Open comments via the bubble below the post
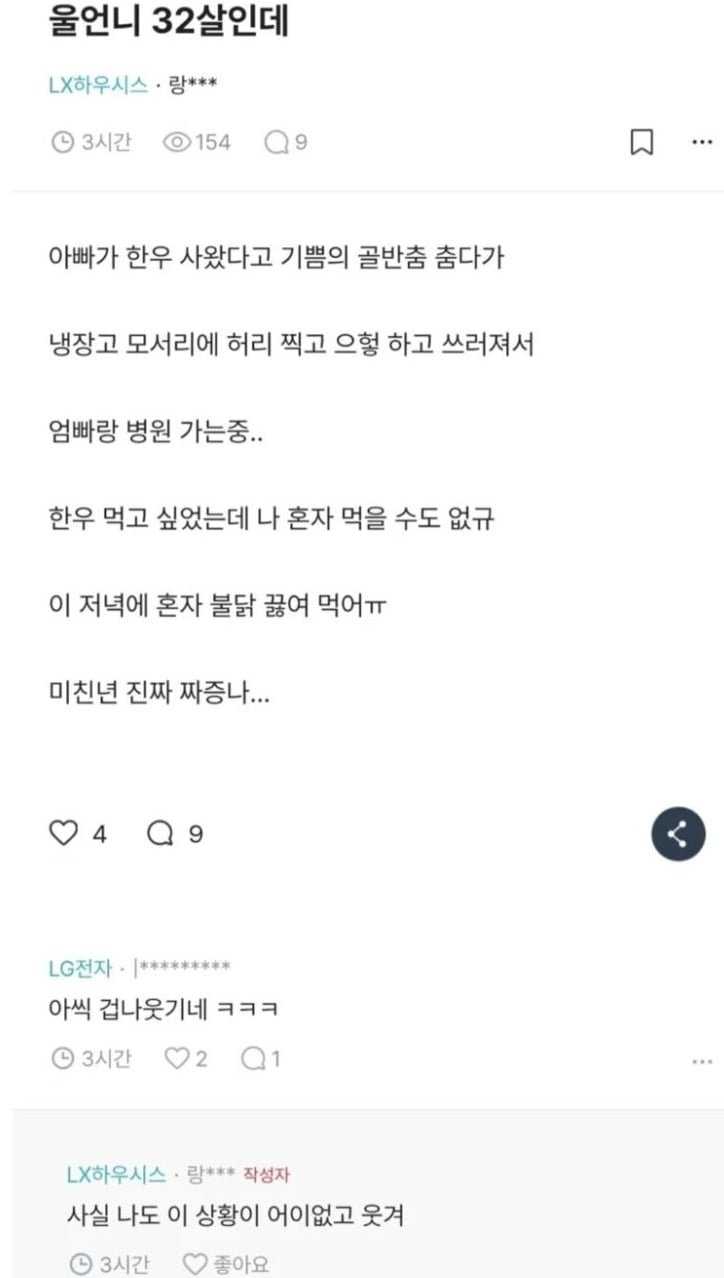Screen dimensions: 724x1278 click(160, 833)
